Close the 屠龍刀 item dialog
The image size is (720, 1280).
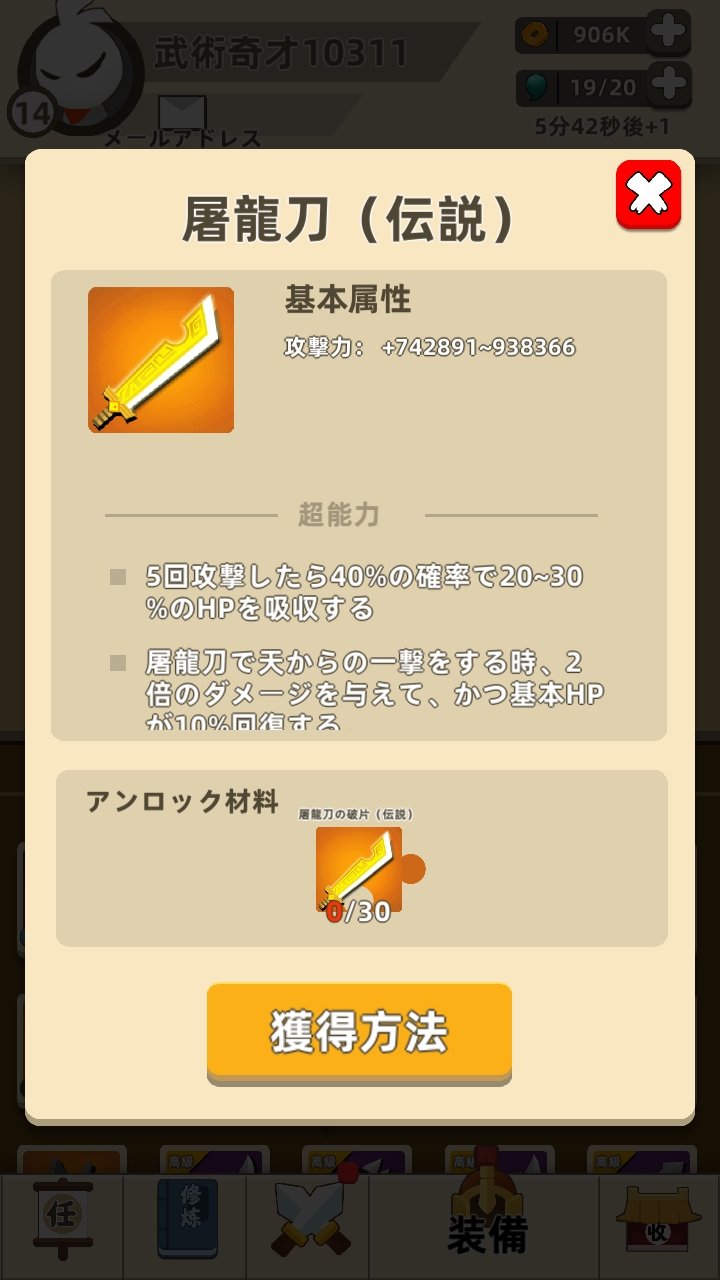point(648,194)
